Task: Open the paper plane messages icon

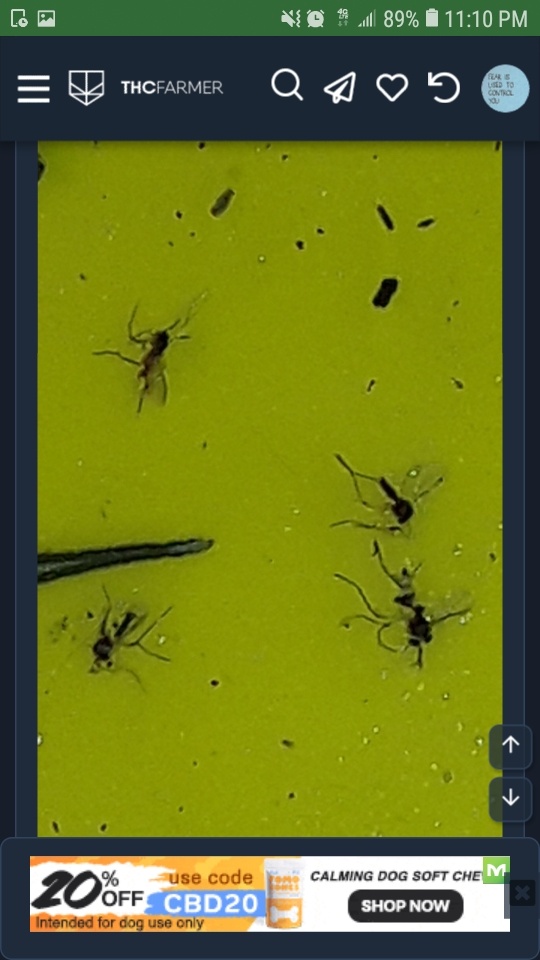Action: (x=340, y=88)
